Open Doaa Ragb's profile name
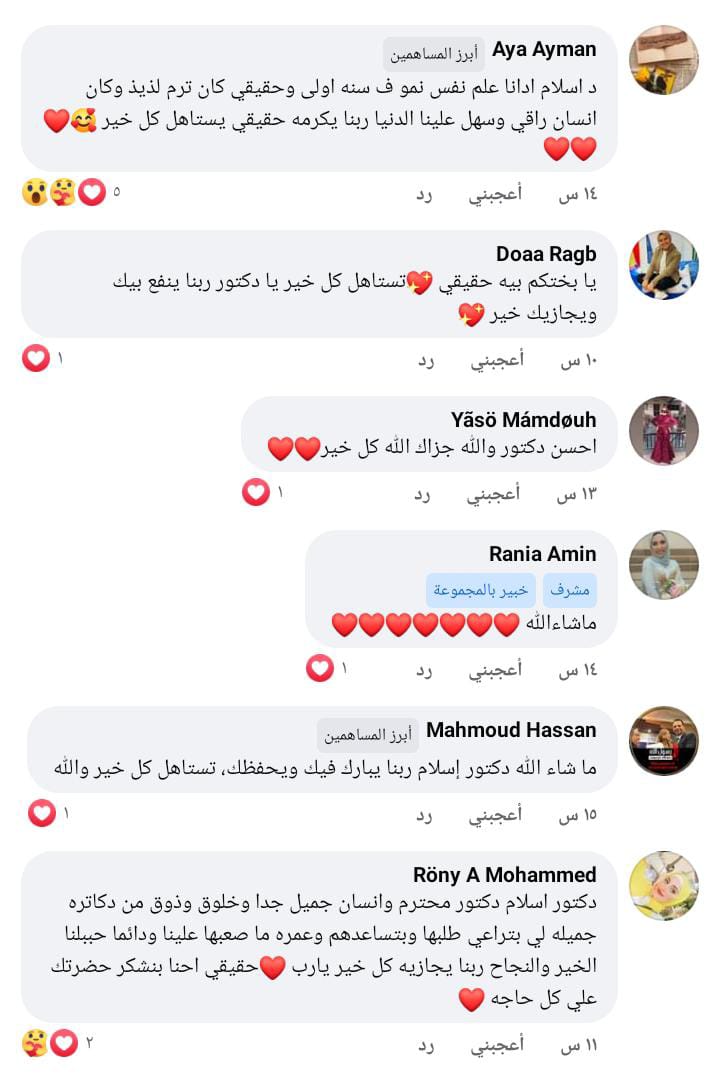Viewport: 720px width, 1073px height. tap(546, 254)
